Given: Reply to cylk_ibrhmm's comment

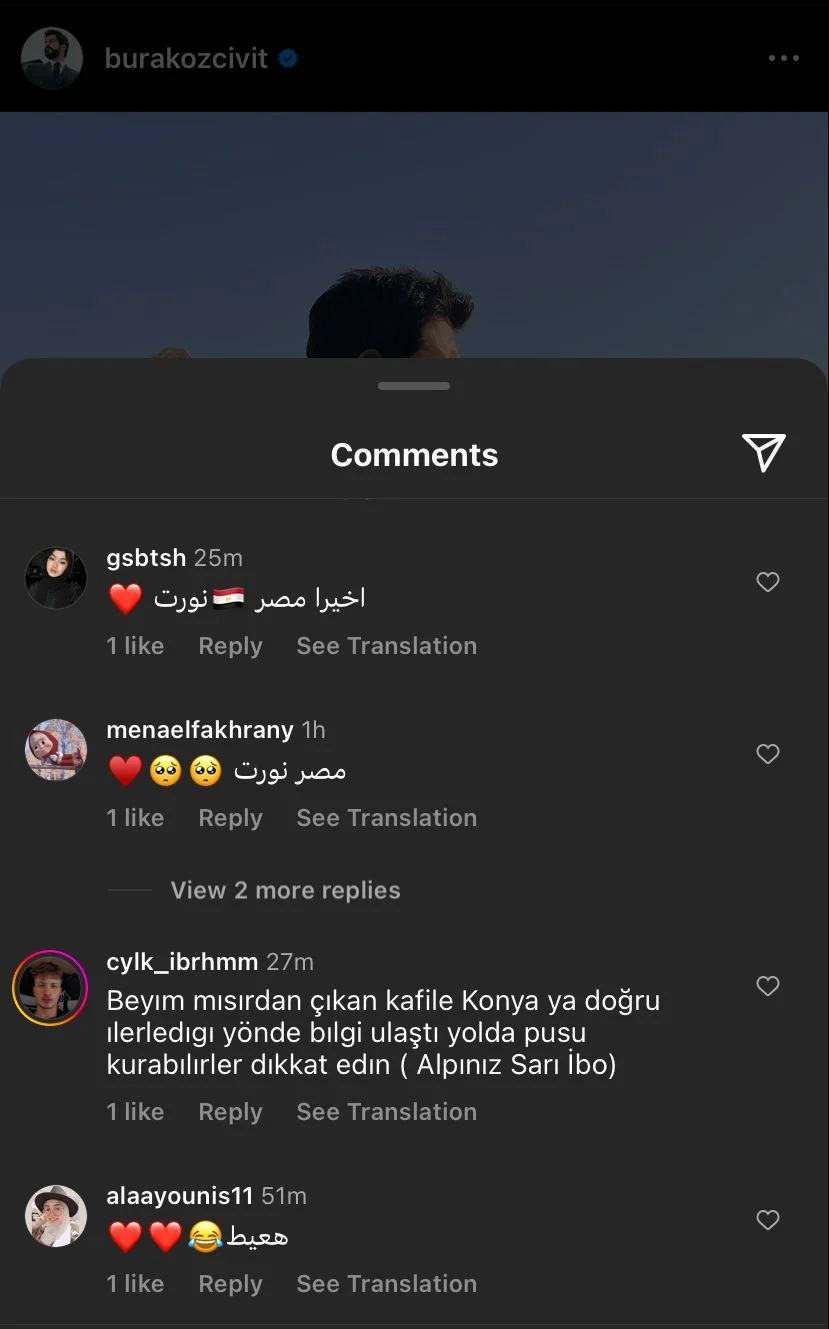Looking at the screenshot, I should (x=230, y=1112).
